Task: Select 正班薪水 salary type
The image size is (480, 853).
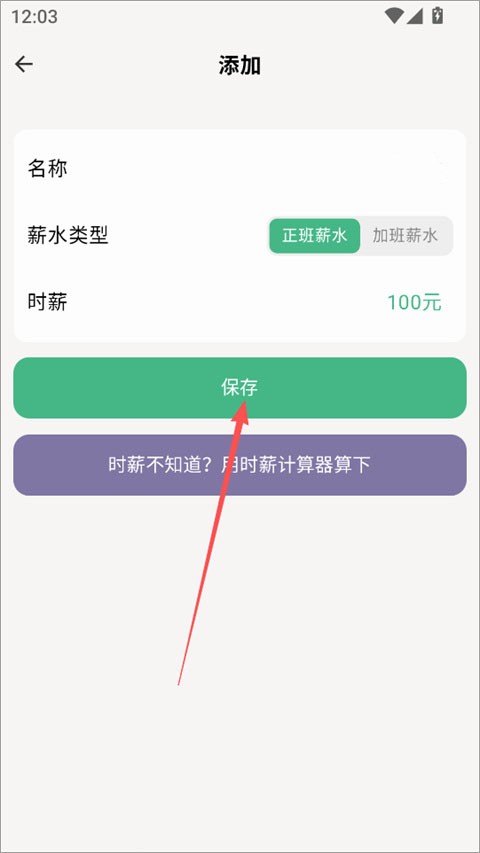Action: (x=315, y=236)
